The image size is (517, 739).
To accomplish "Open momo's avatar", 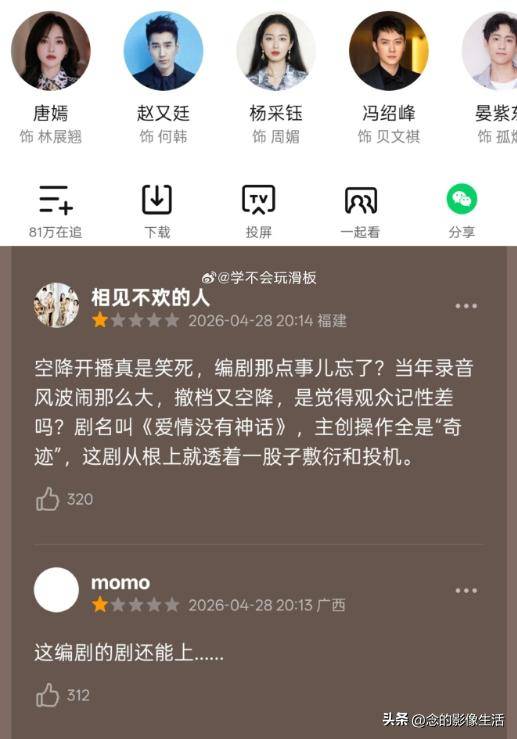I will pos(57,590).
